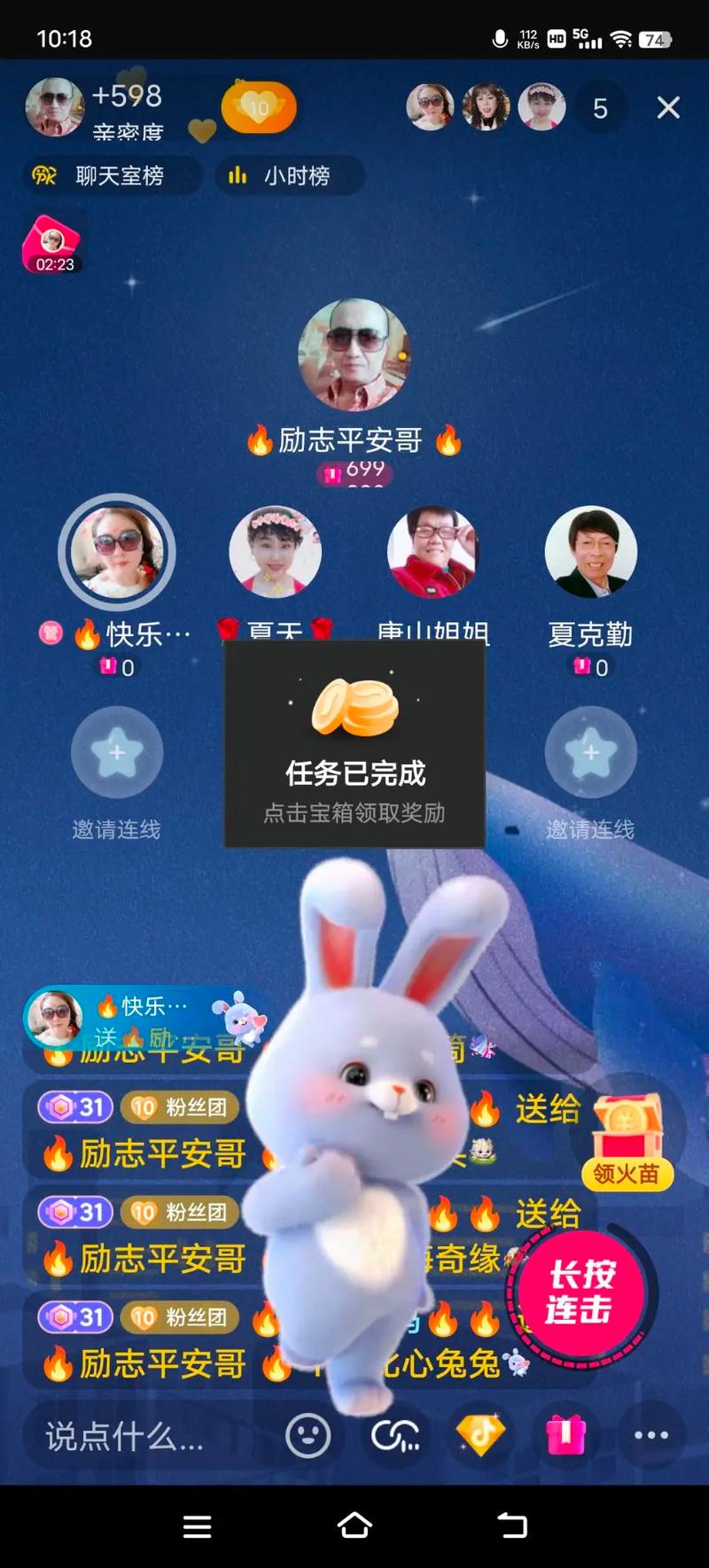Close the live chat room
The image size is (709, 1568).
tap(668, 108)
